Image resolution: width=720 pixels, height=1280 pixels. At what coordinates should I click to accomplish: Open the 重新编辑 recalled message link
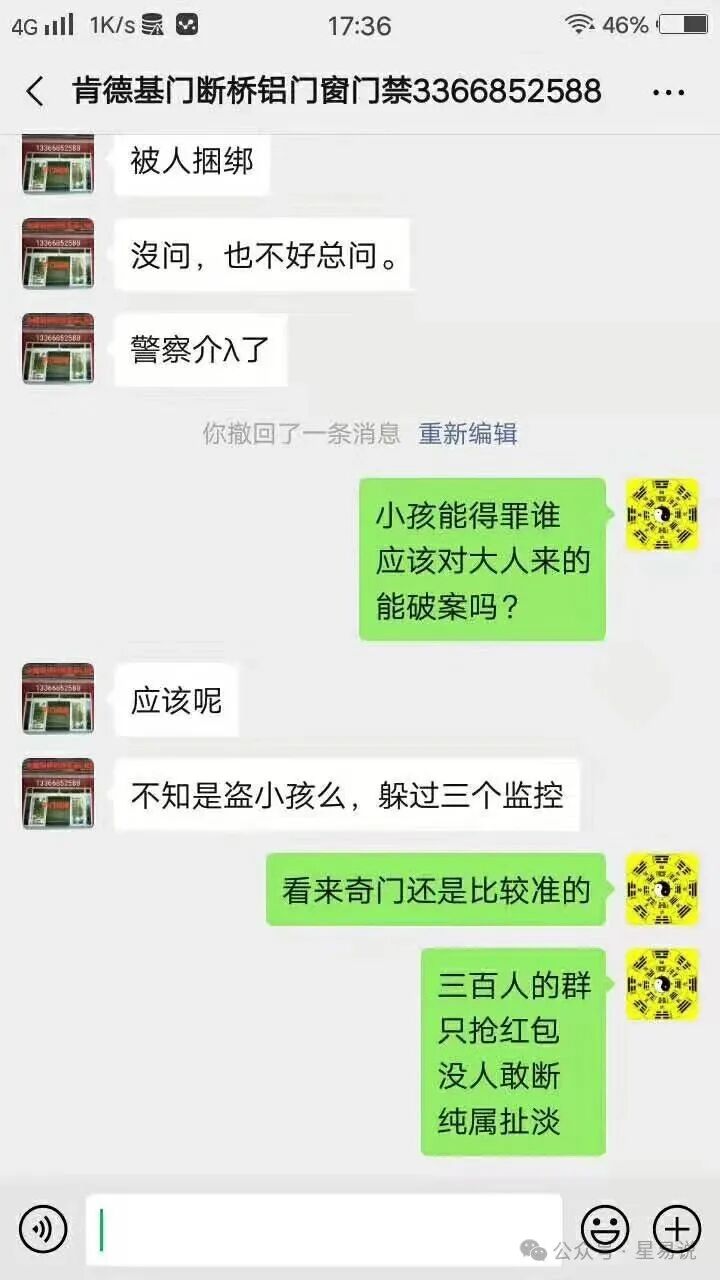pos(466,433)
